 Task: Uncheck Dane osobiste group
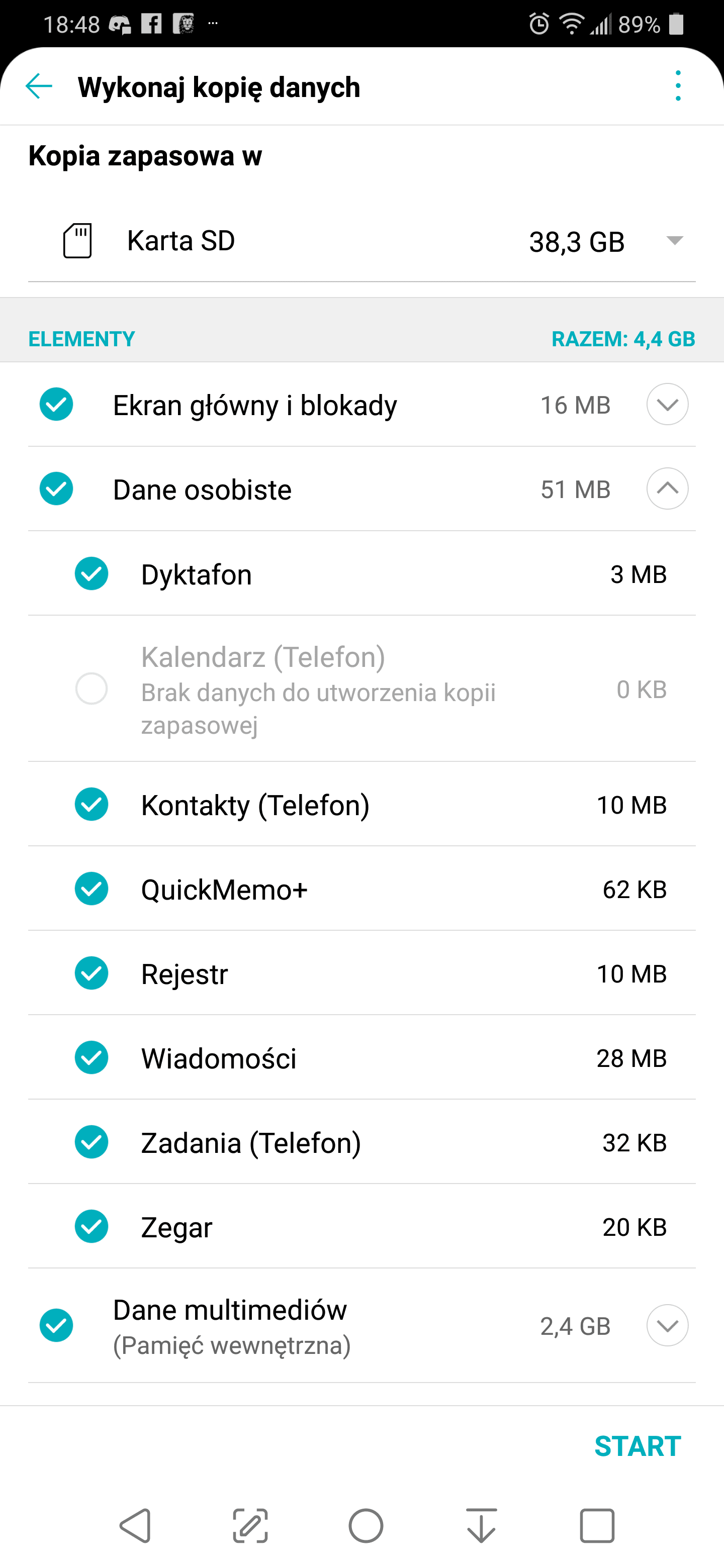point(57,489)
